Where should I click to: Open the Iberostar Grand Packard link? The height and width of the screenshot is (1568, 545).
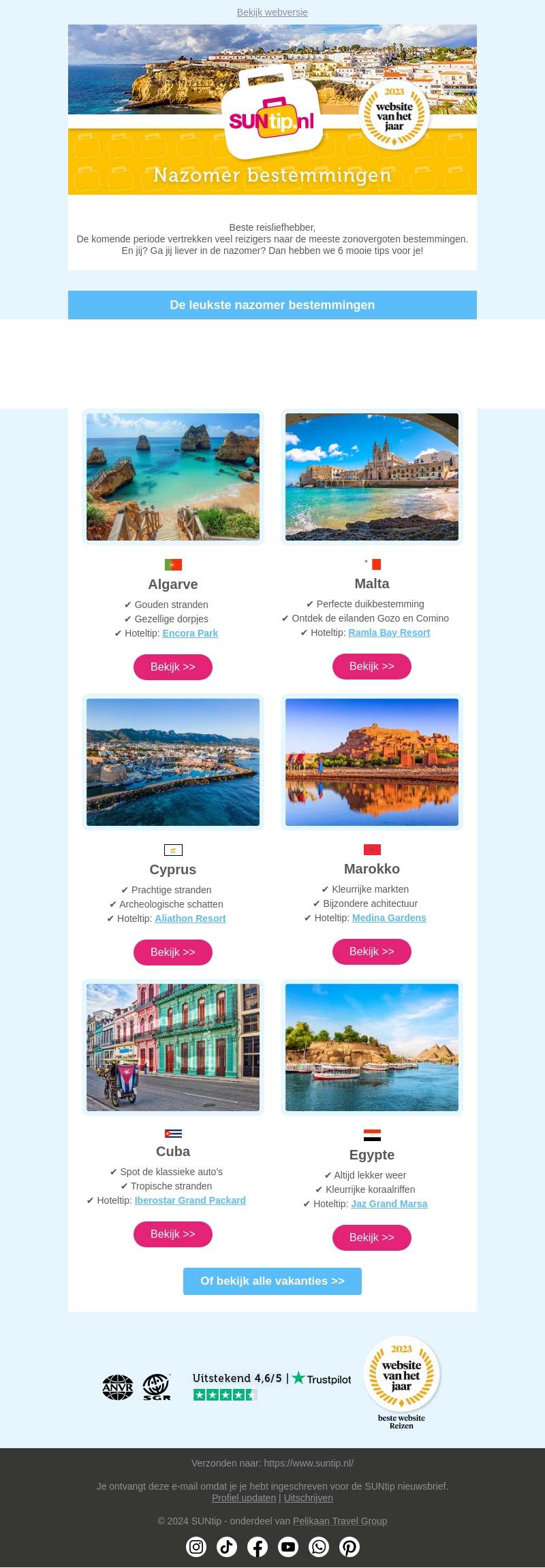point(190,1200)
